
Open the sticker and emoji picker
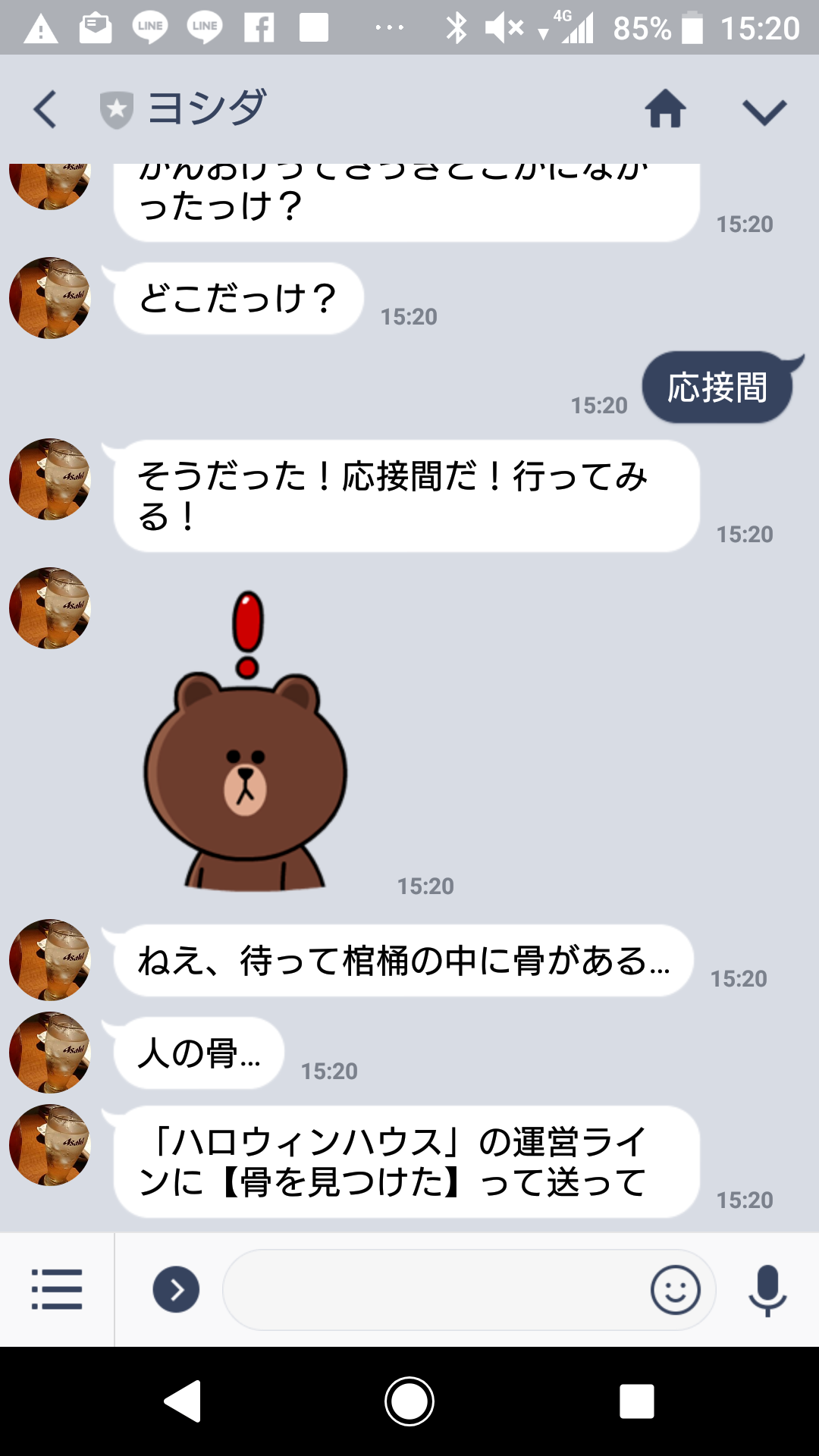click(x=675, y=1289)
